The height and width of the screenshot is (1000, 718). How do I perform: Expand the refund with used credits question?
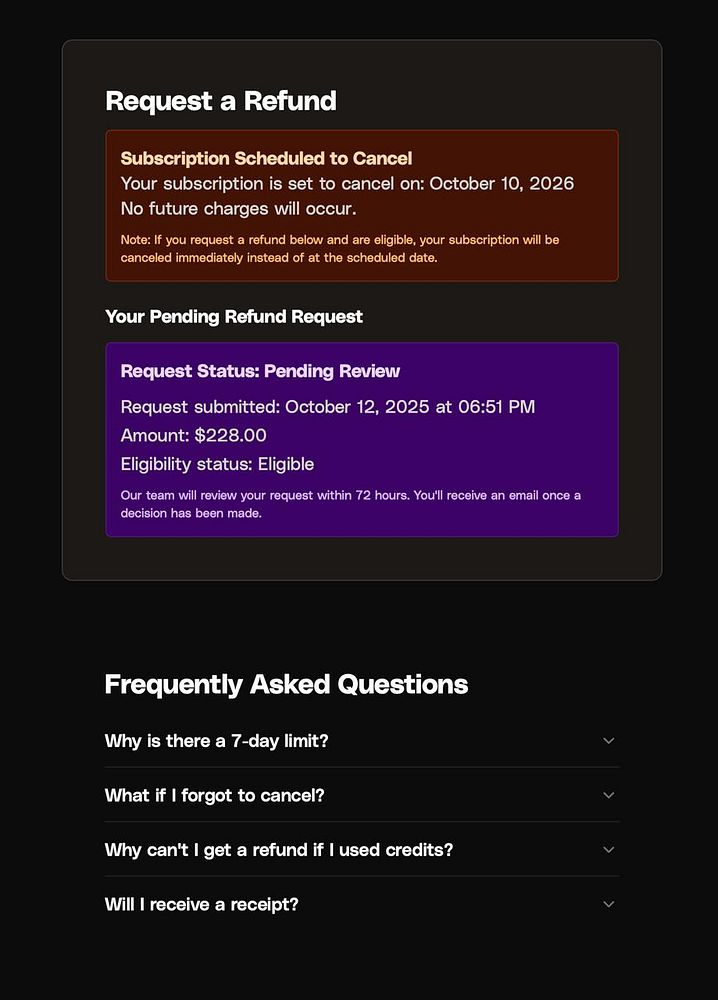[361, 850]
